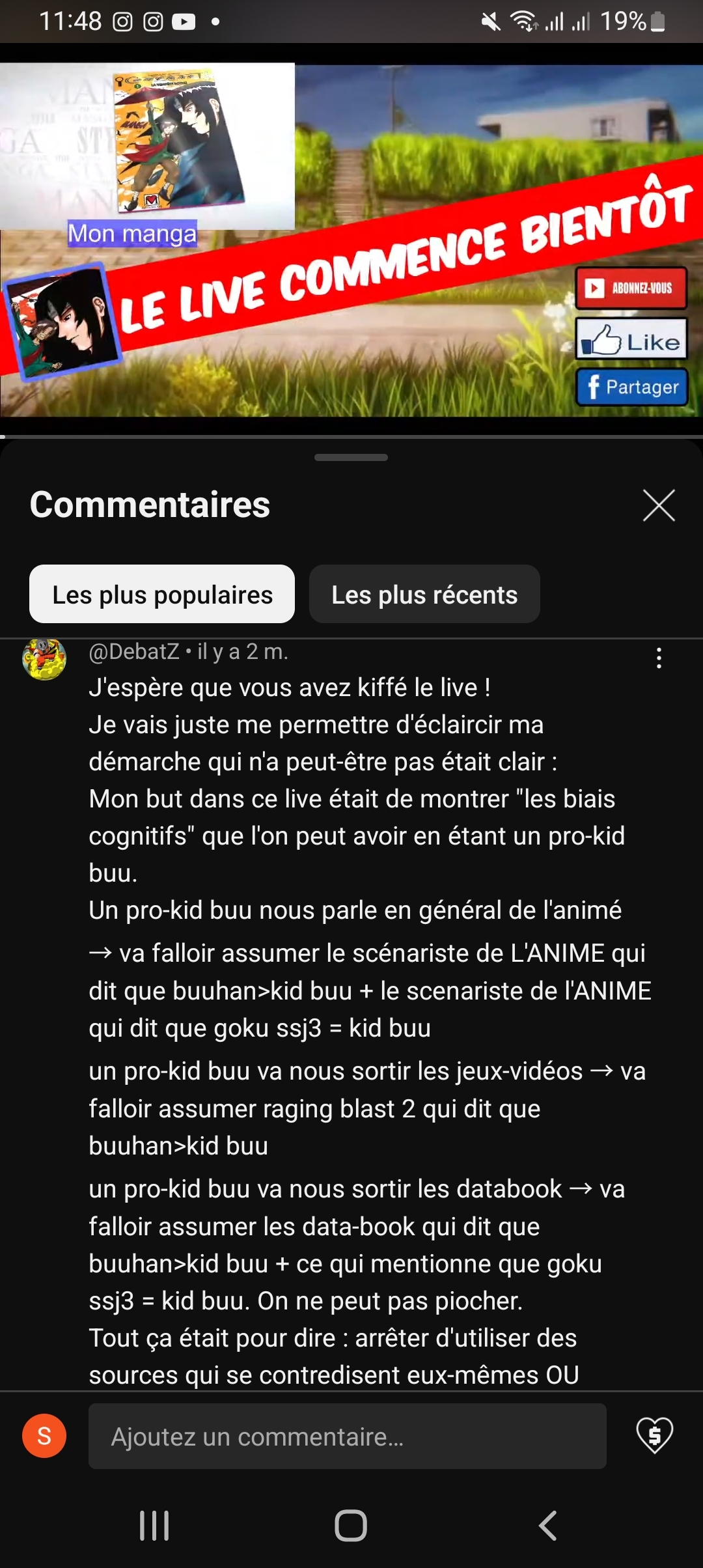Open recent apps from the navigation bar
The height and width of the screenshot is (1568, 703).
click(154, 1525)
